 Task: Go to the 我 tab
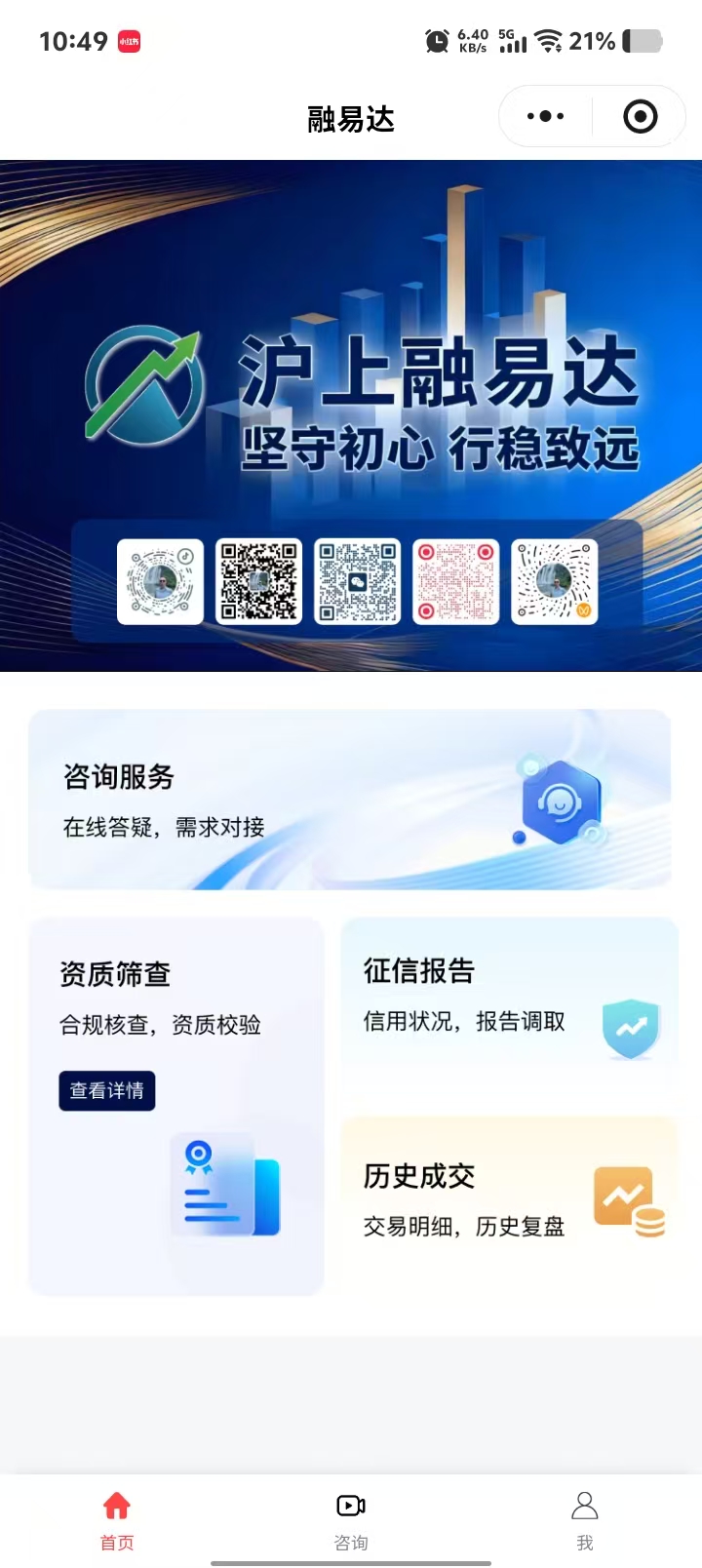coord(584,1519)
